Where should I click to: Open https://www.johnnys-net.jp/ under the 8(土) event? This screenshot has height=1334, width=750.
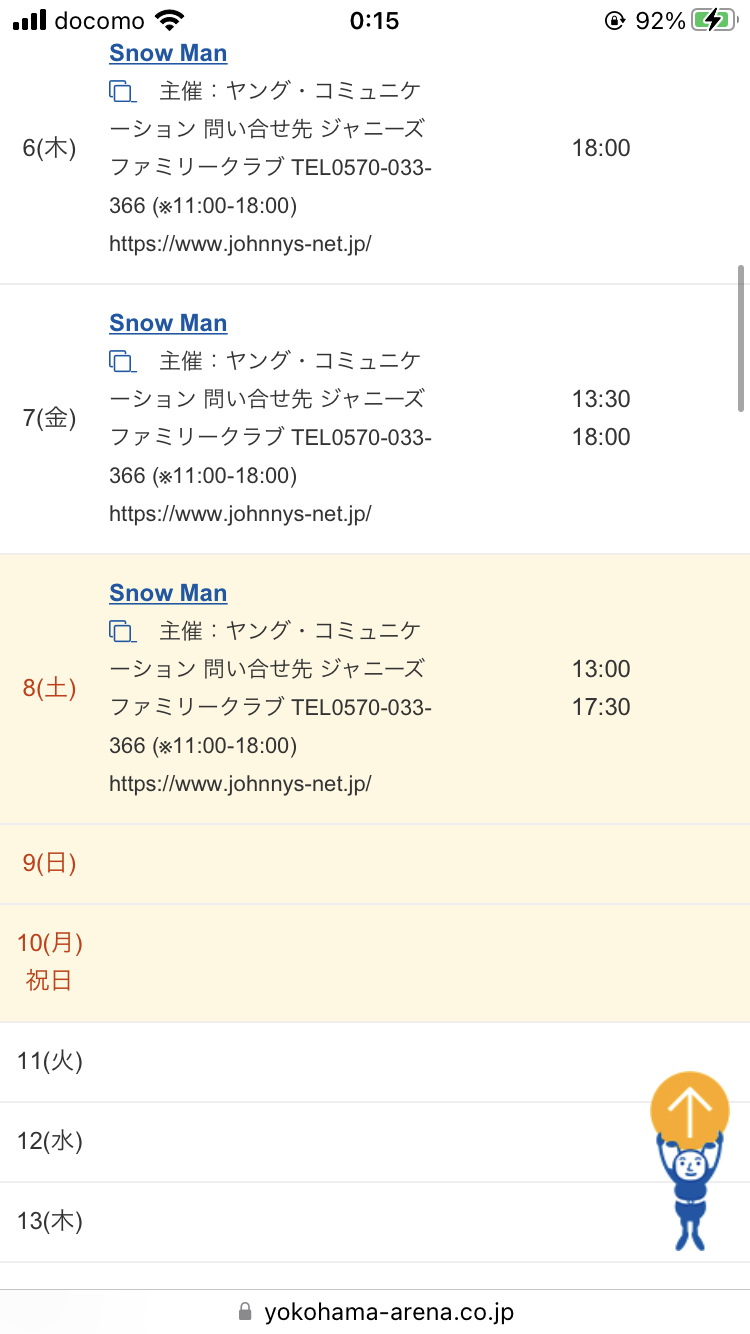(242, 783)
